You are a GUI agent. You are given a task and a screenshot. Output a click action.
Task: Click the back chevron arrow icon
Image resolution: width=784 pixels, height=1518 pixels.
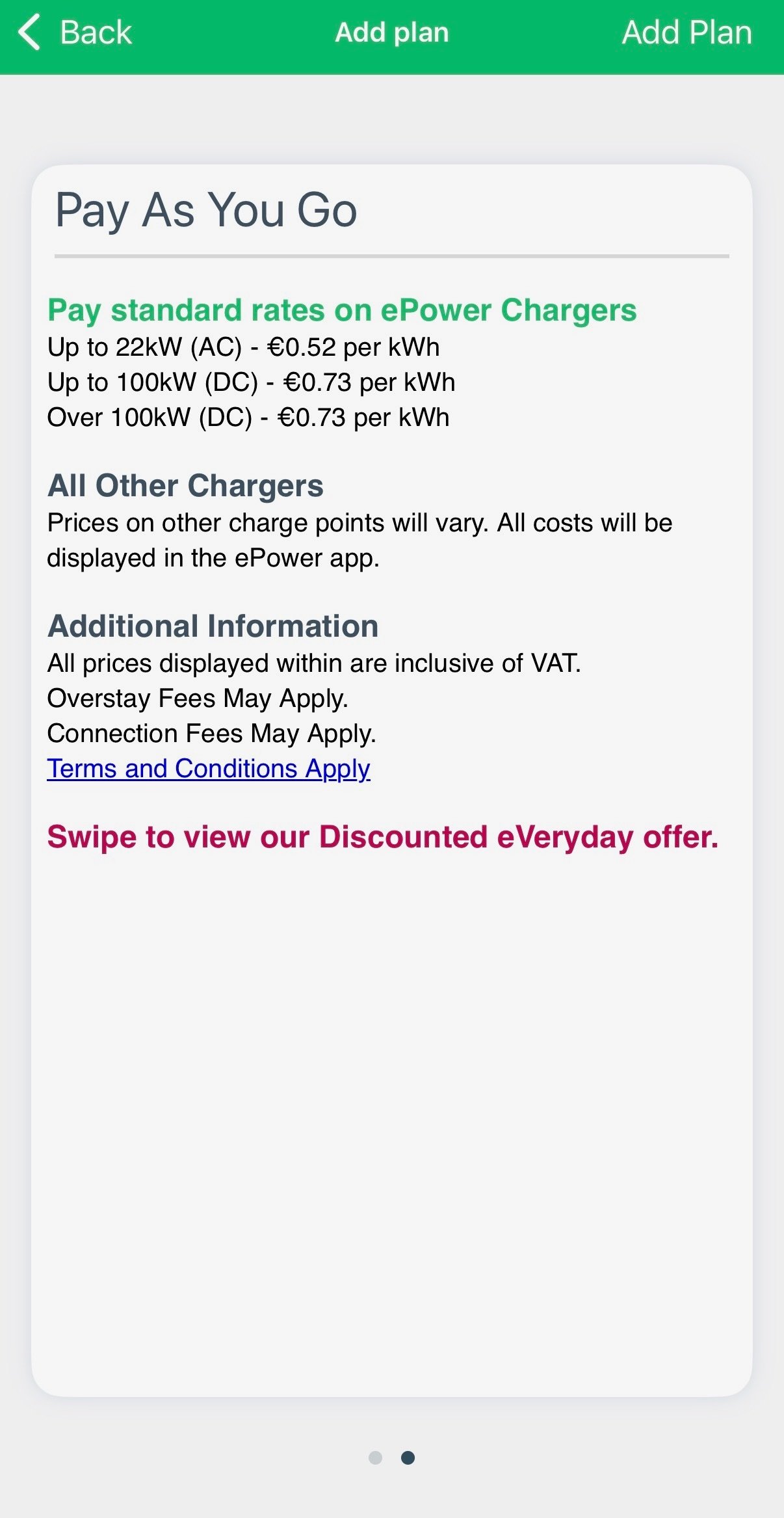(31, 32)
